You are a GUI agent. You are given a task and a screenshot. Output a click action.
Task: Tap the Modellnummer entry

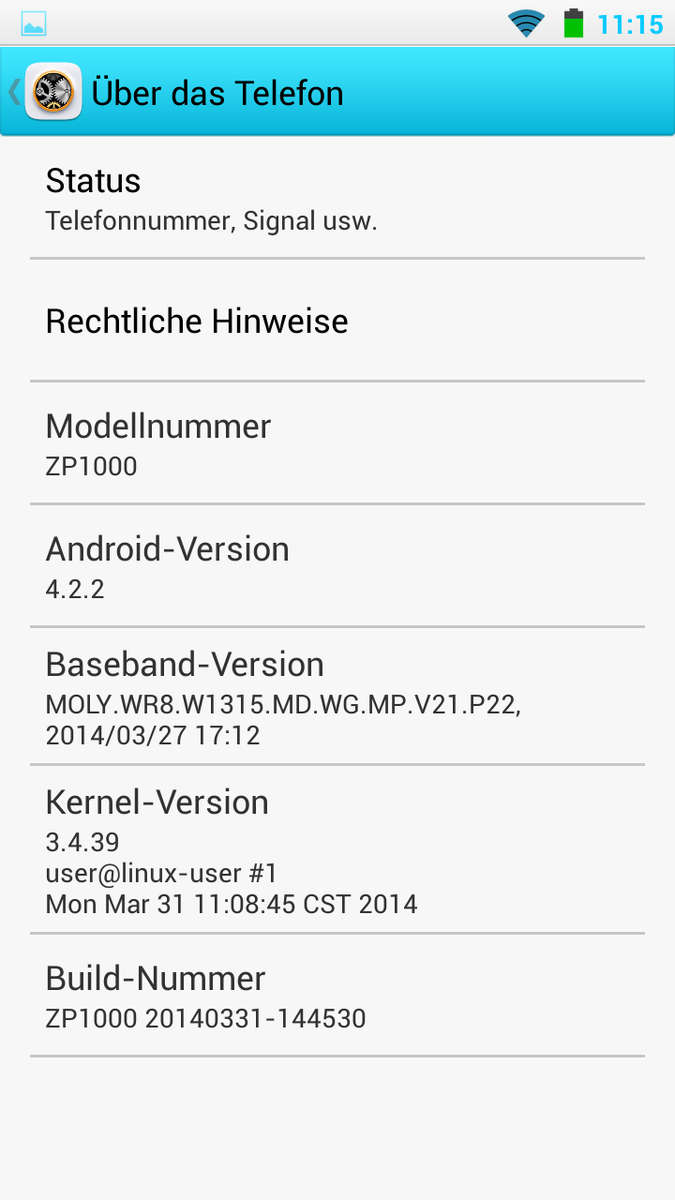click(x=337, y=443)
